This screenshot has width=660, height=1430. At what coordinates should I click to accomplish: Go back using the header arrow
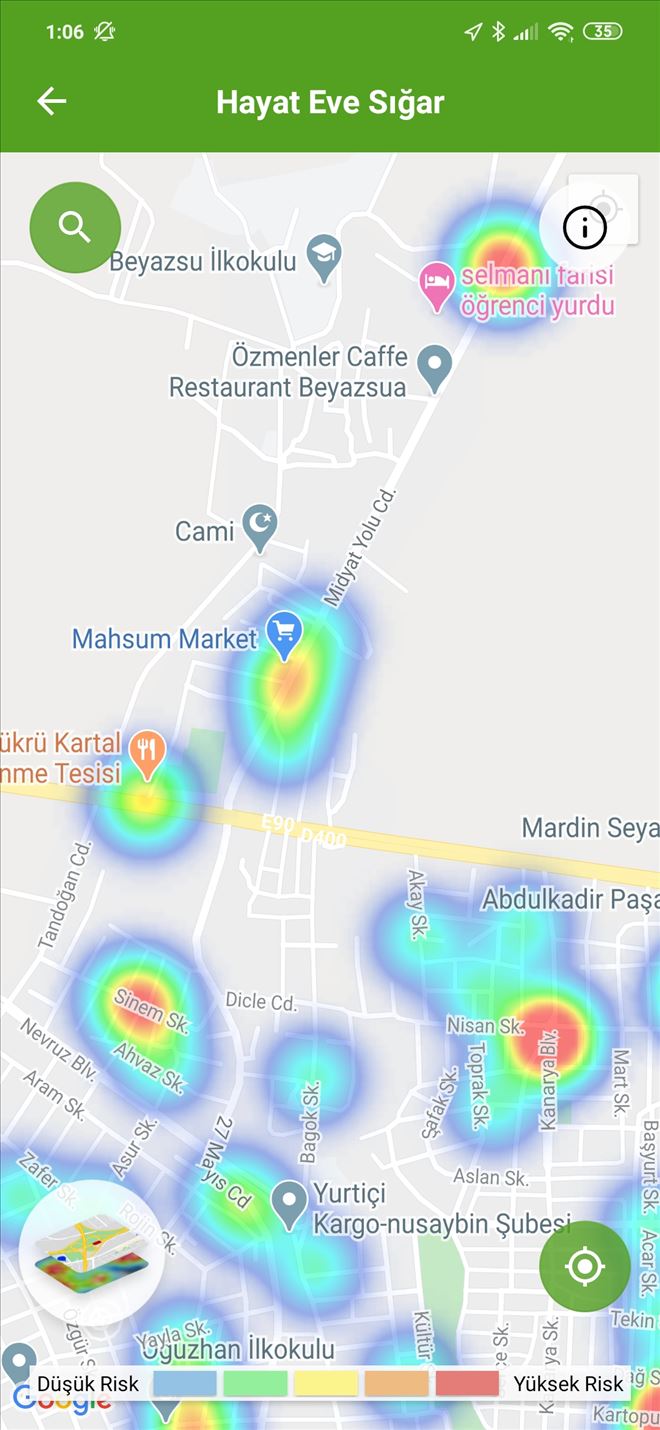tap(51, 101)
